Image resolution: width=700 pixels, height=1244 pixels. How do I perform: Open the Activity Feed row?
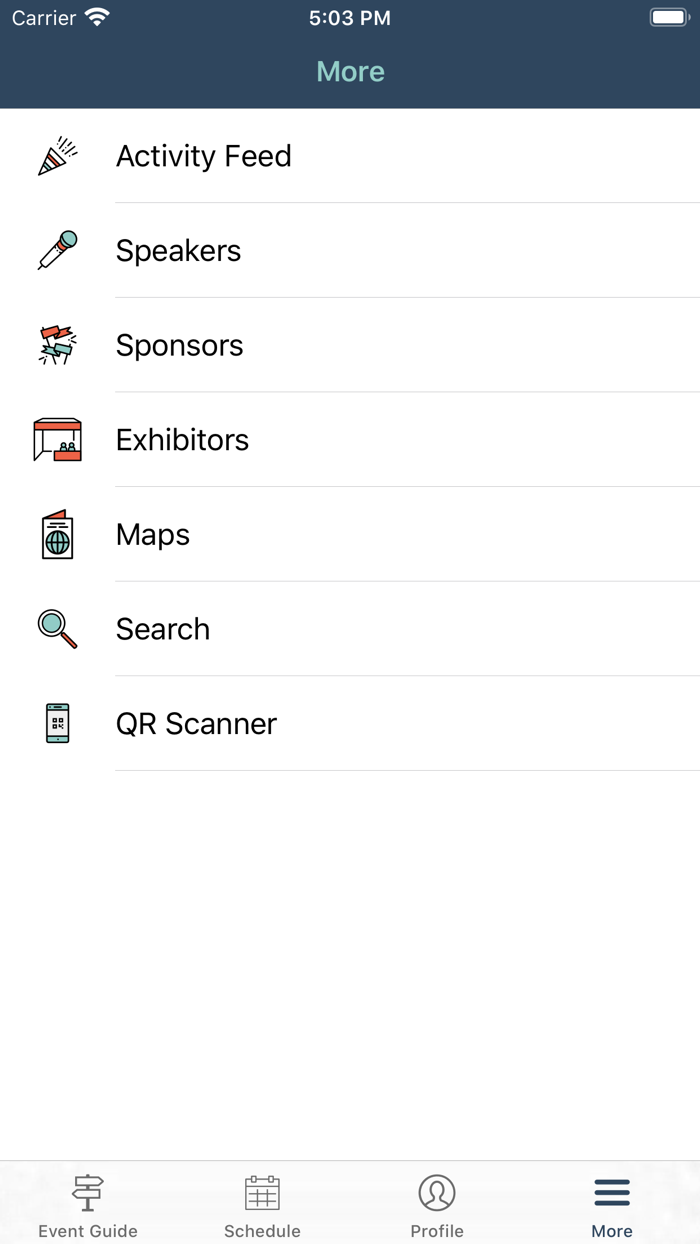tap(350, 156)
